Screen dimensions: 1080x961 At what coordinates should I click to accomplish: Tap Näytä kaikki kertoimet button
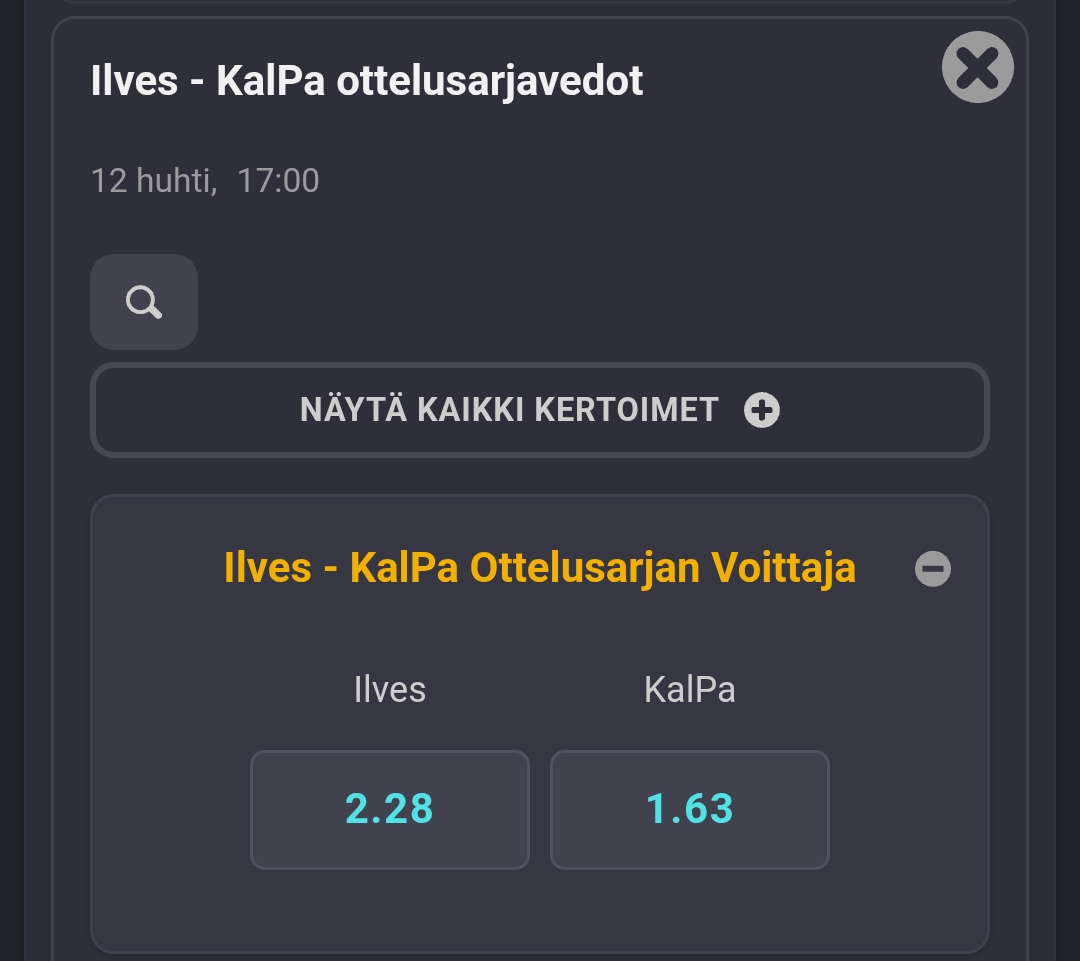tap(539, 410)
